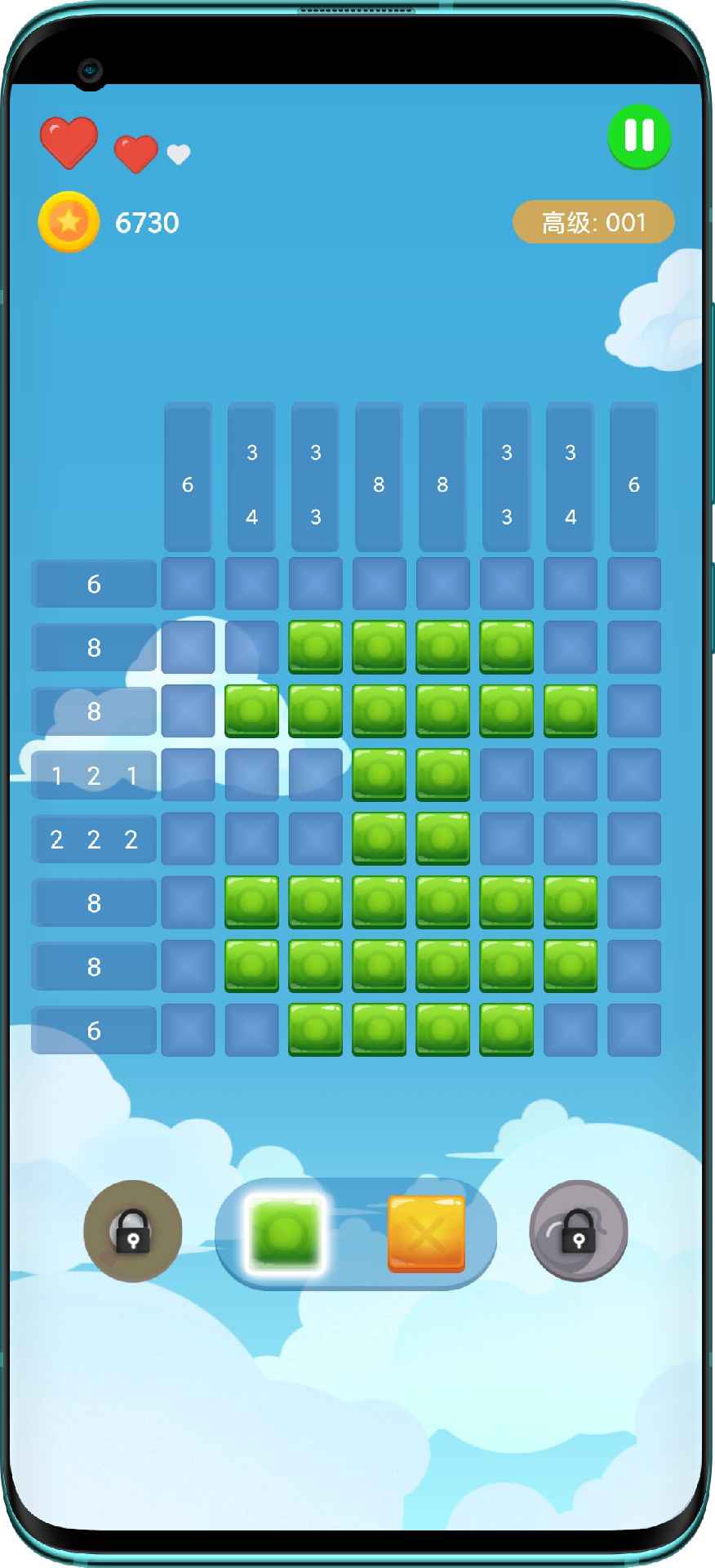
Task: Tap the locked magnifier hint button
Action: click(133, 1231)
